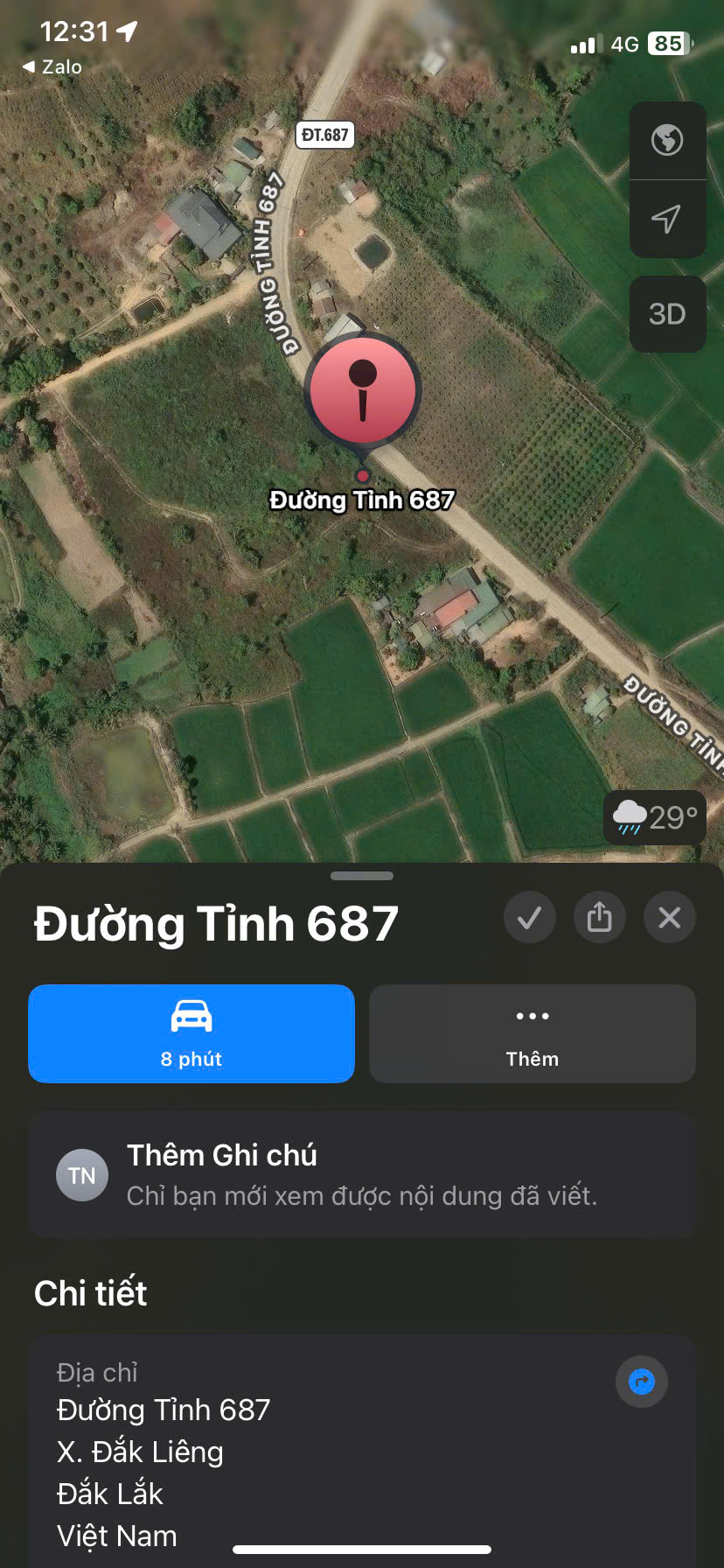
Task: Tap the blue directions arrow next to Địa chỉ
Action: click(642, 1382)
